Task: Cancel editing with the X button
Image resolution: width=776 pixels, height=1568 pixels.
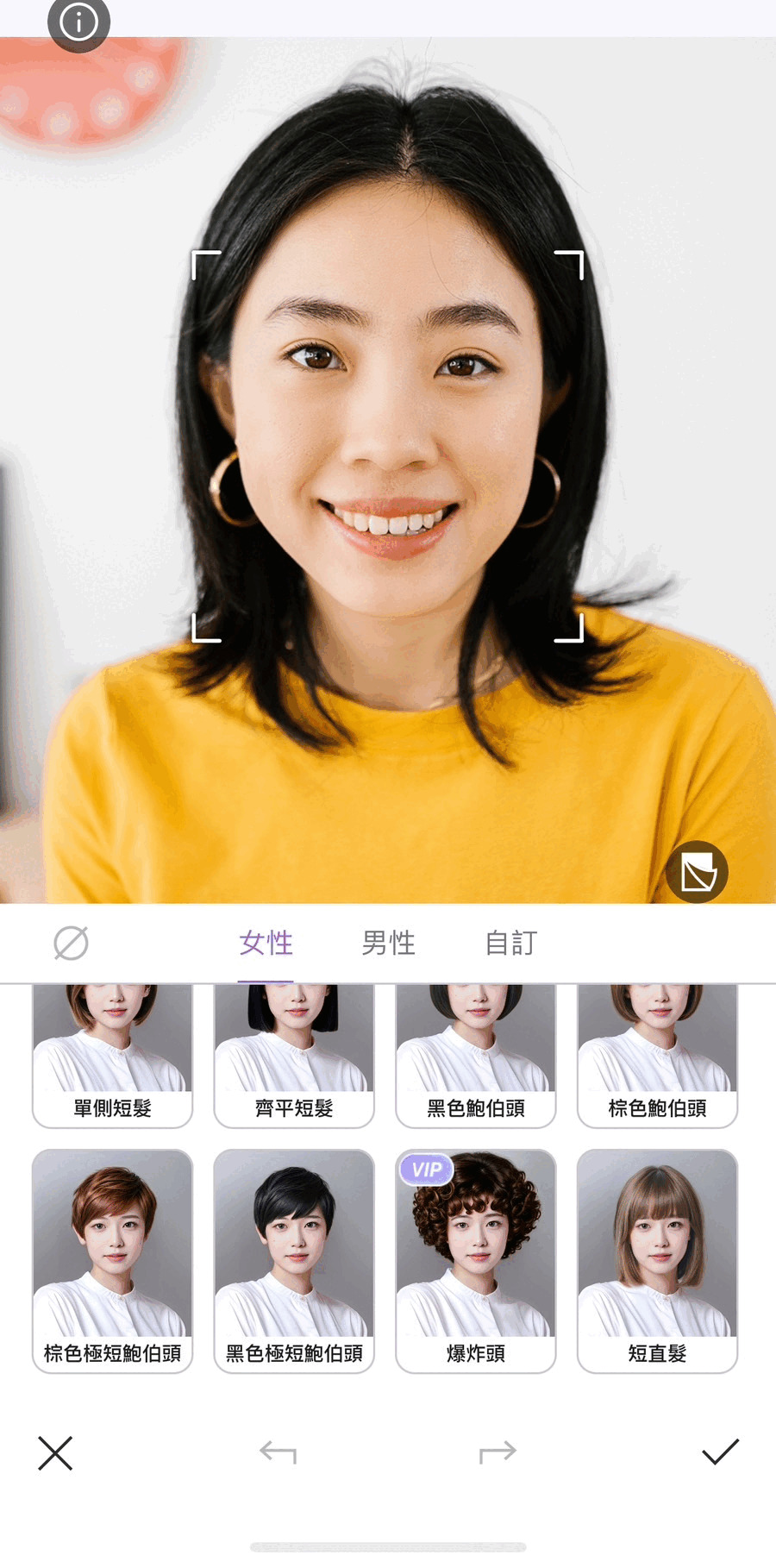Action: pos(55,1453)
